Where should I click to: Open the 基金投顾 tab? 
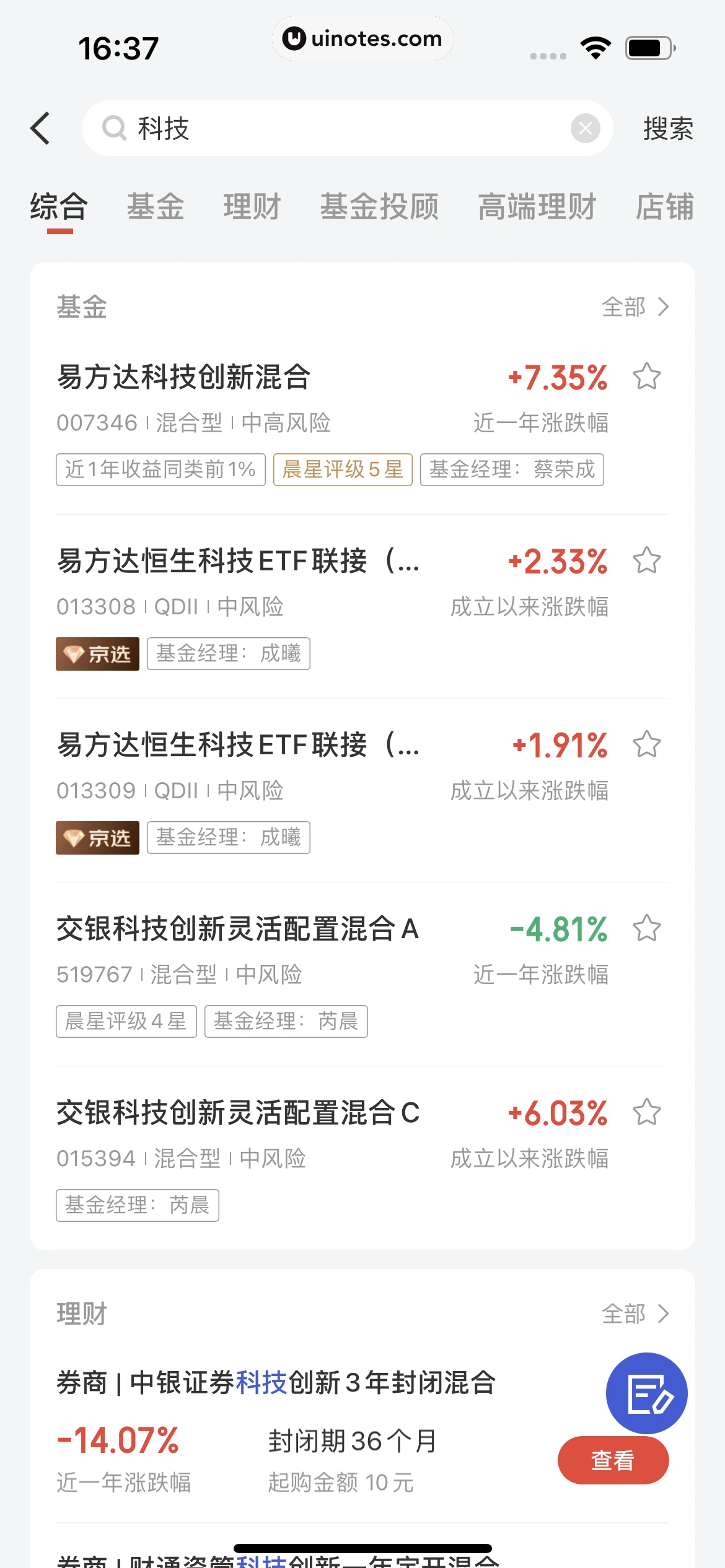(379, 207)
